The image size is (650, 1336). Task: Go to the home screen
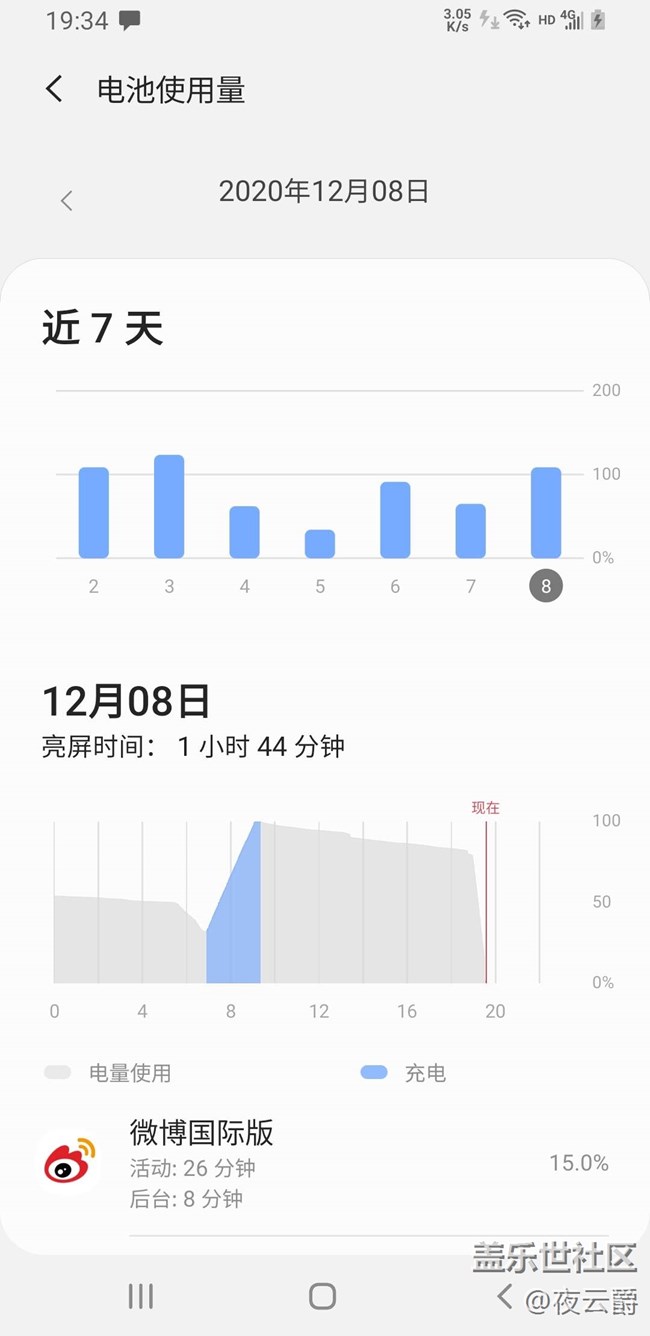[x=322, y=1297]
